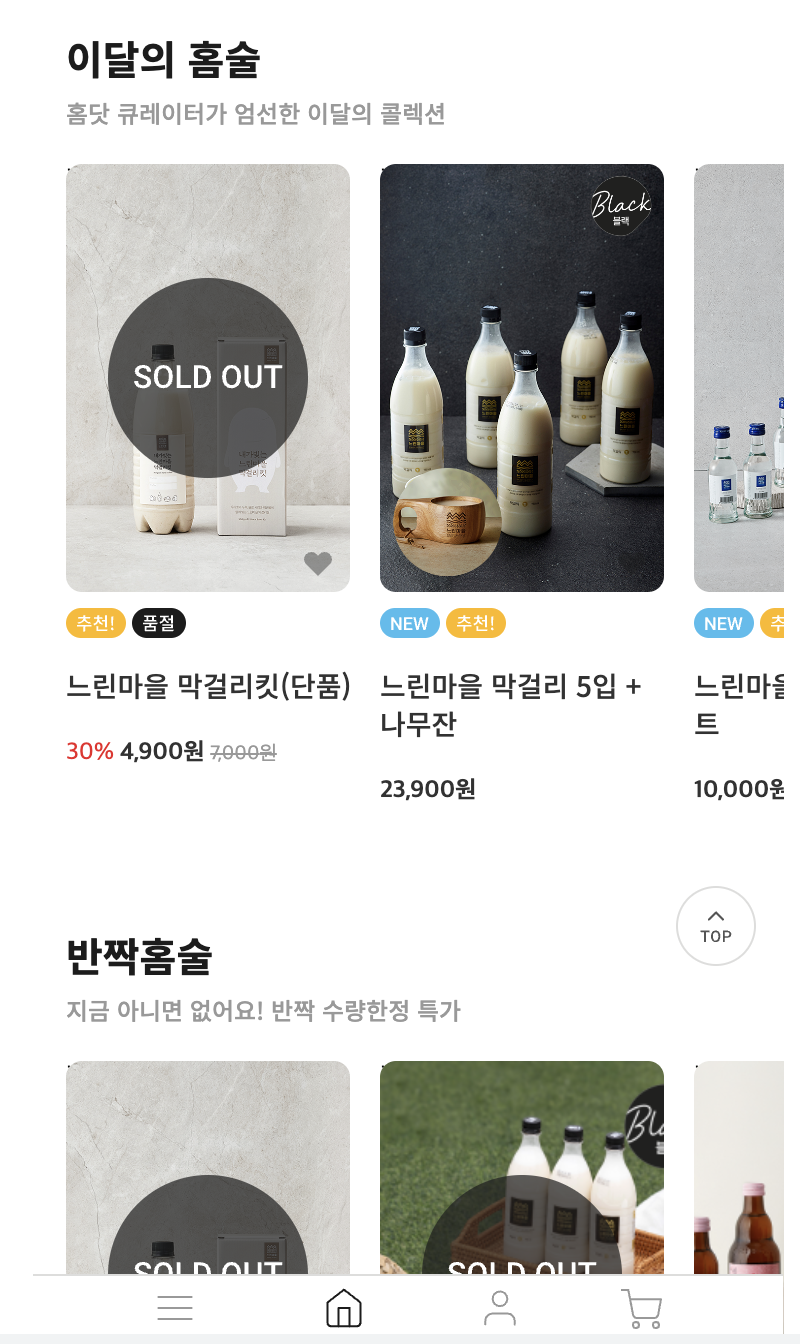Viewport: 800px width, 1344px height.
Task: Click the upward chevron inside the TOP button
Action: tap(715, 914)
